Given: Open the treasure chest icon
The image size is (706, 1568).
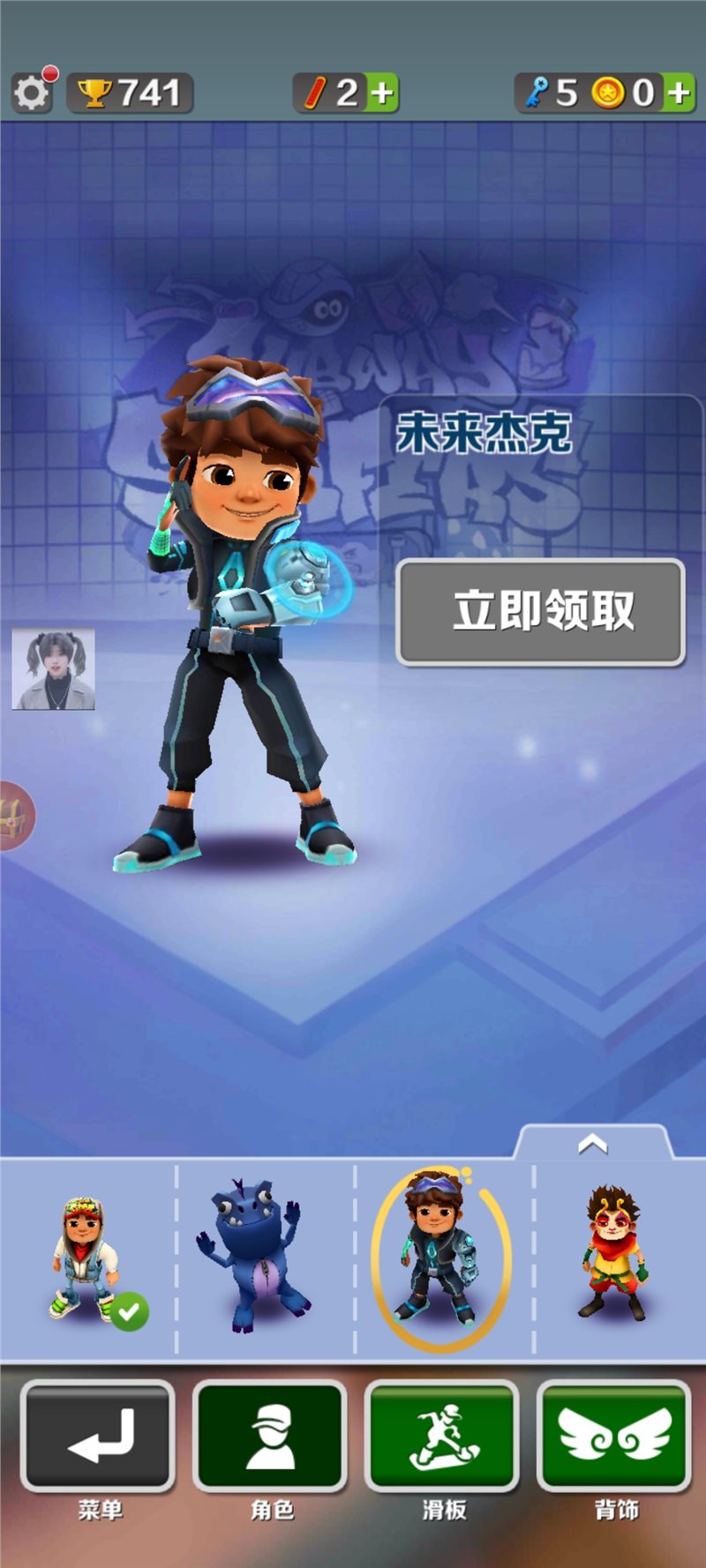Looking at the screenshot, I should [12, 816].
